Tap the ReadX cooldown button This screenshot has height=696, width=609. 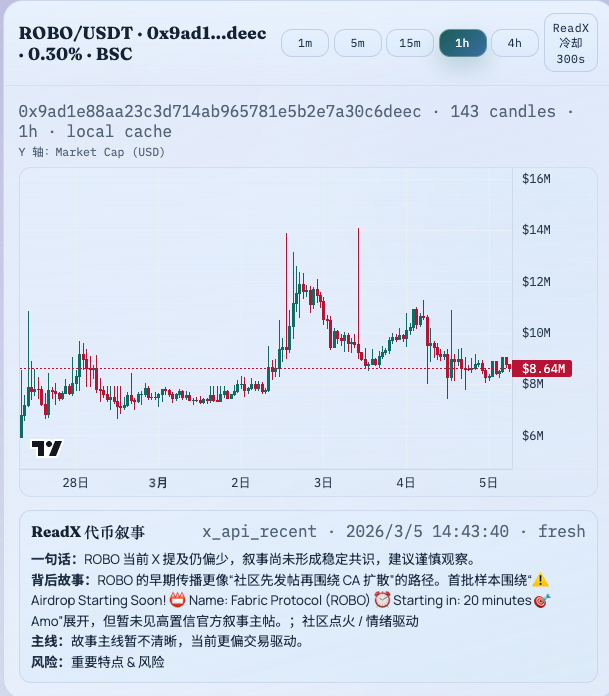[570, 43]
